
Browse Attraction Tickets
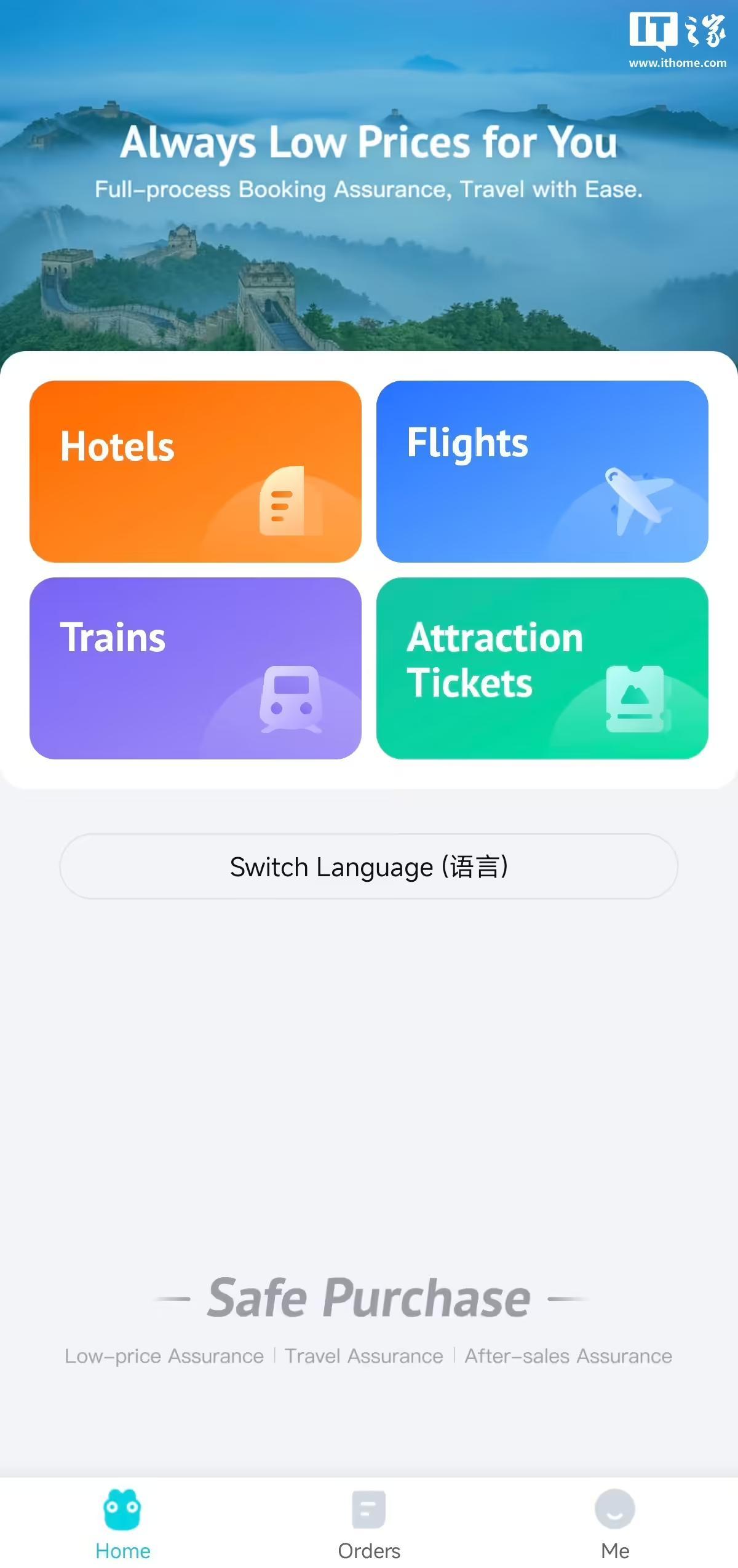542,668
